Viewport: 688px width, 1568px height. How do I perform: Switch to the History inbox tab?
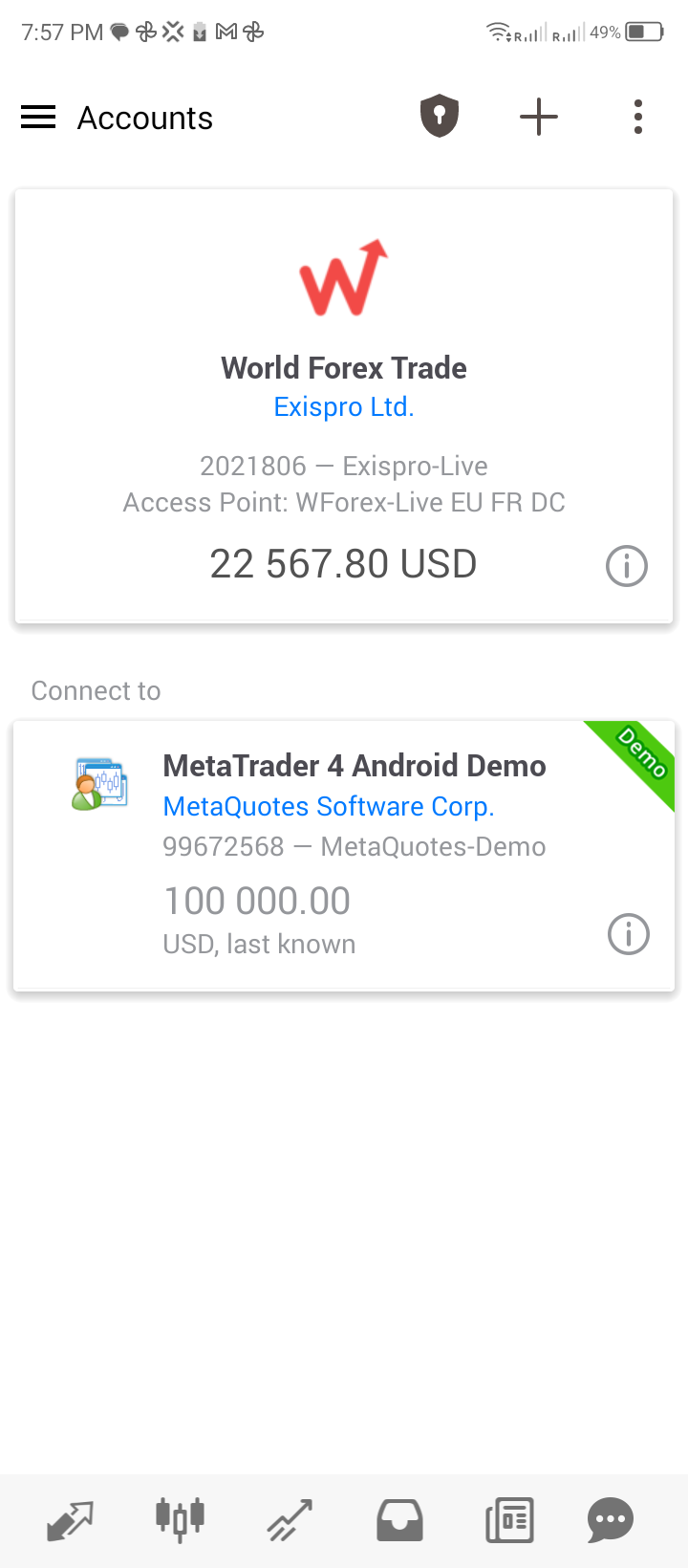(x=399, y=1520)
